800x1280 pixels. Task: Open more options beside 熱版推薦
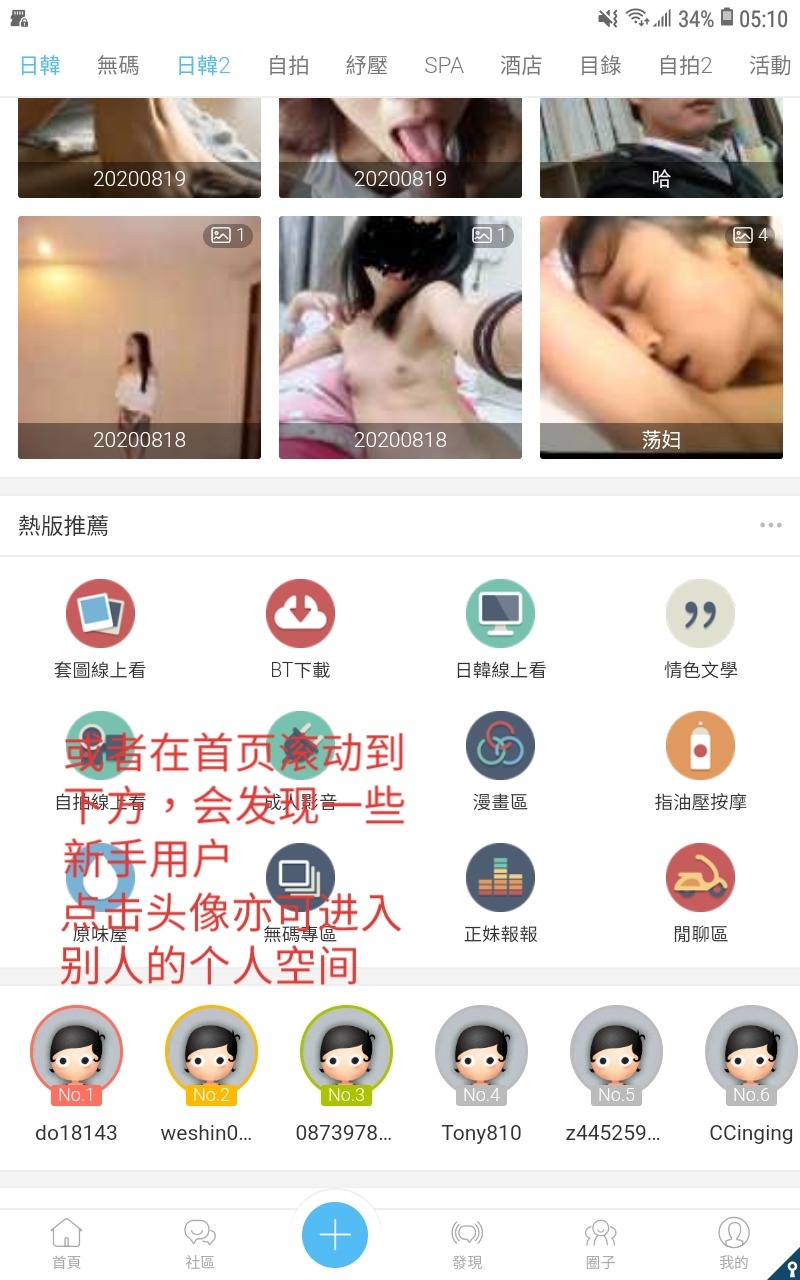point(770,525)
